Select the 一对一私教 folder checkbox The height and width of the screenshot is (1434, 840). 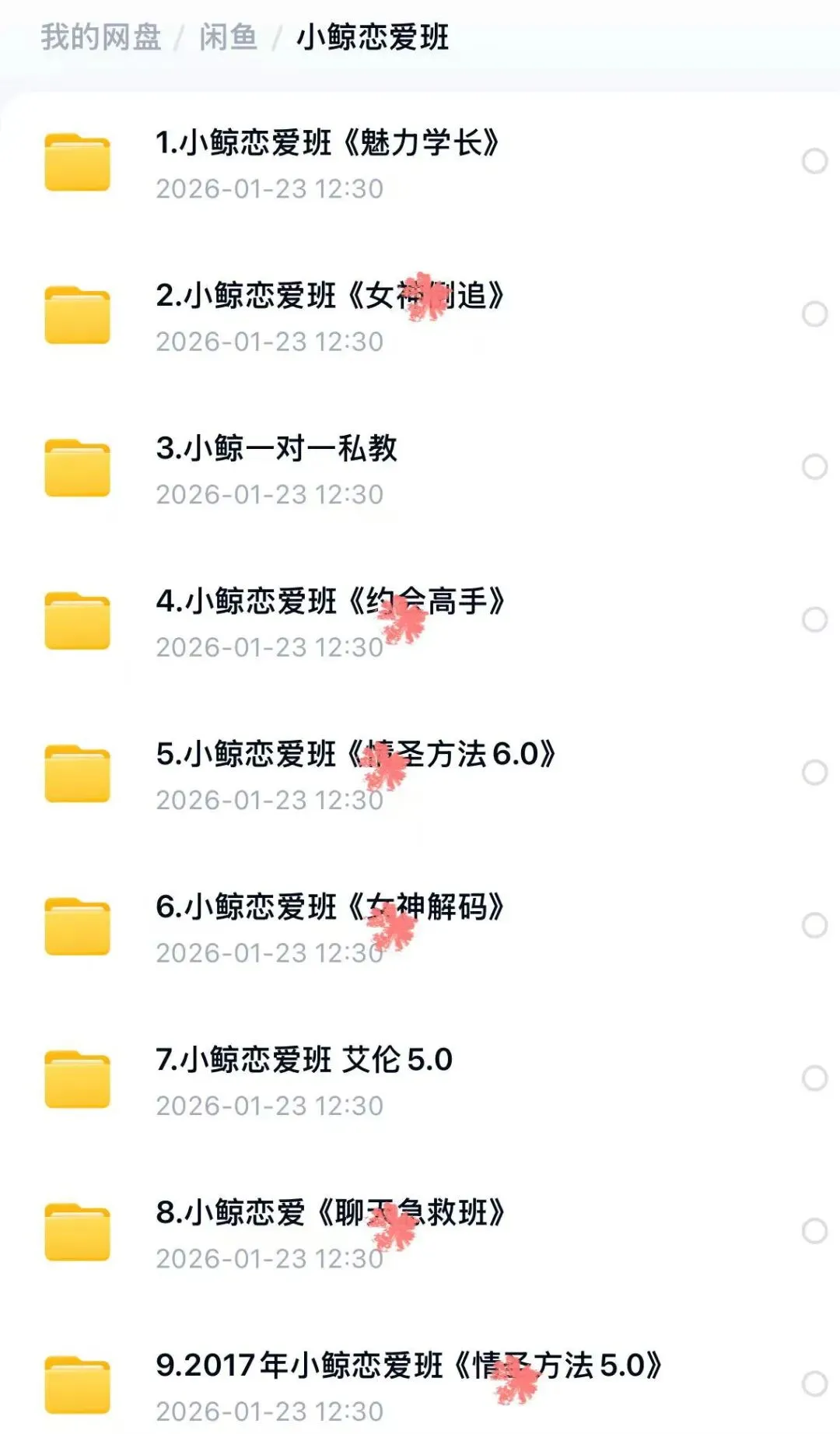814,467
